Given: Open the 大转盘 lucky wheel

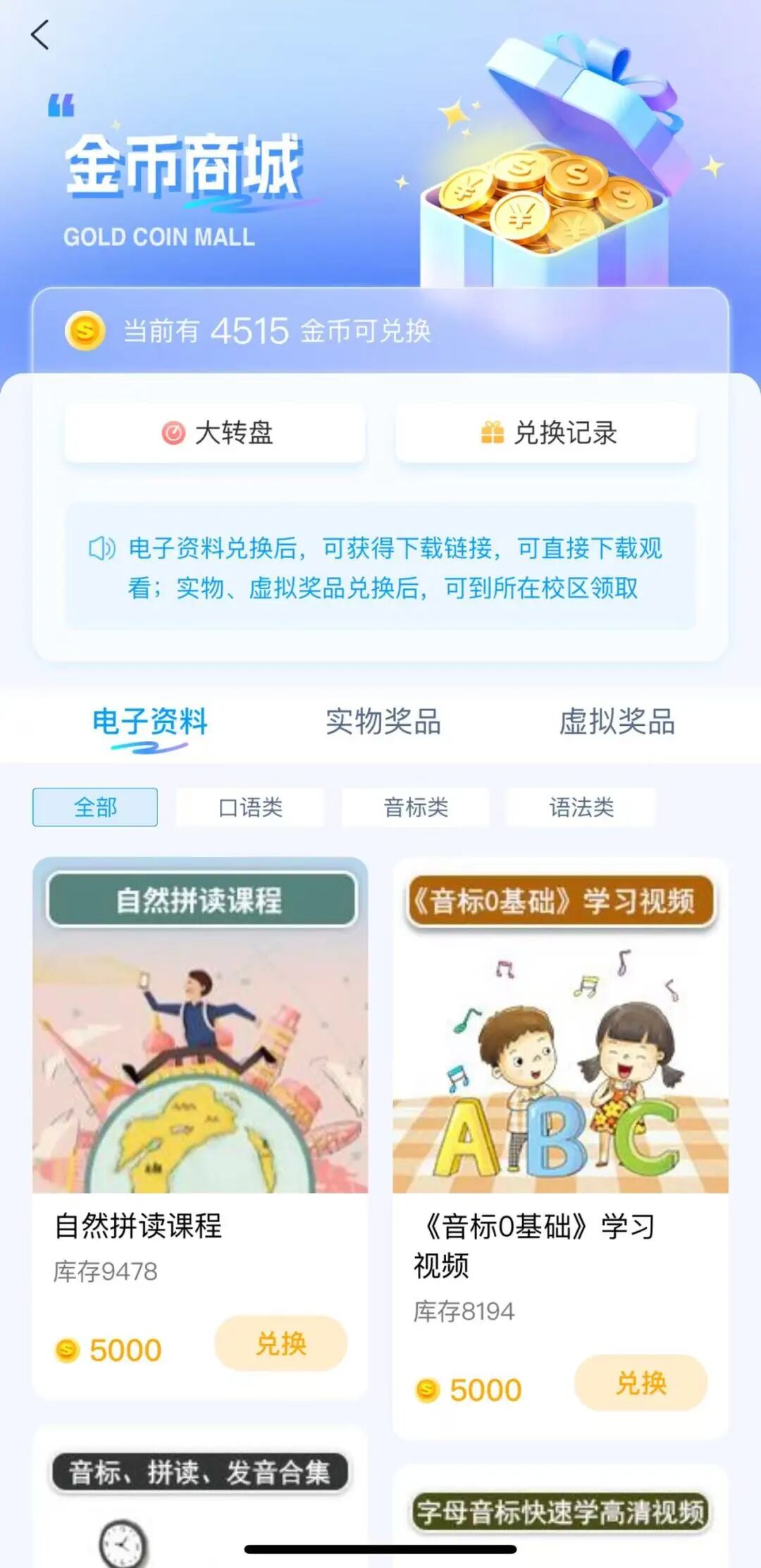Looking at the screenshot, I should pos(215,433).
